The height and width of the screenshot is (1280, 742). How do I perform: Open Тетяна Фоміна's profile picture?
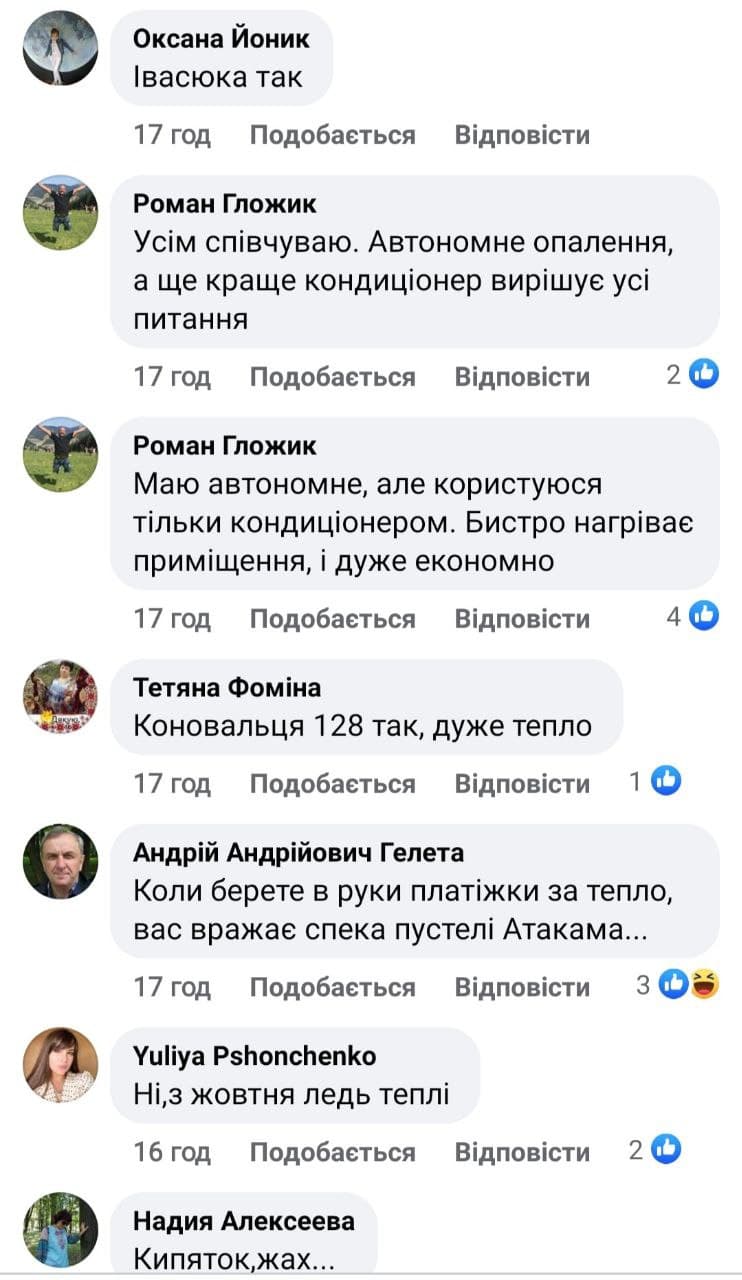pyautogui.click(x=60, y=696)
